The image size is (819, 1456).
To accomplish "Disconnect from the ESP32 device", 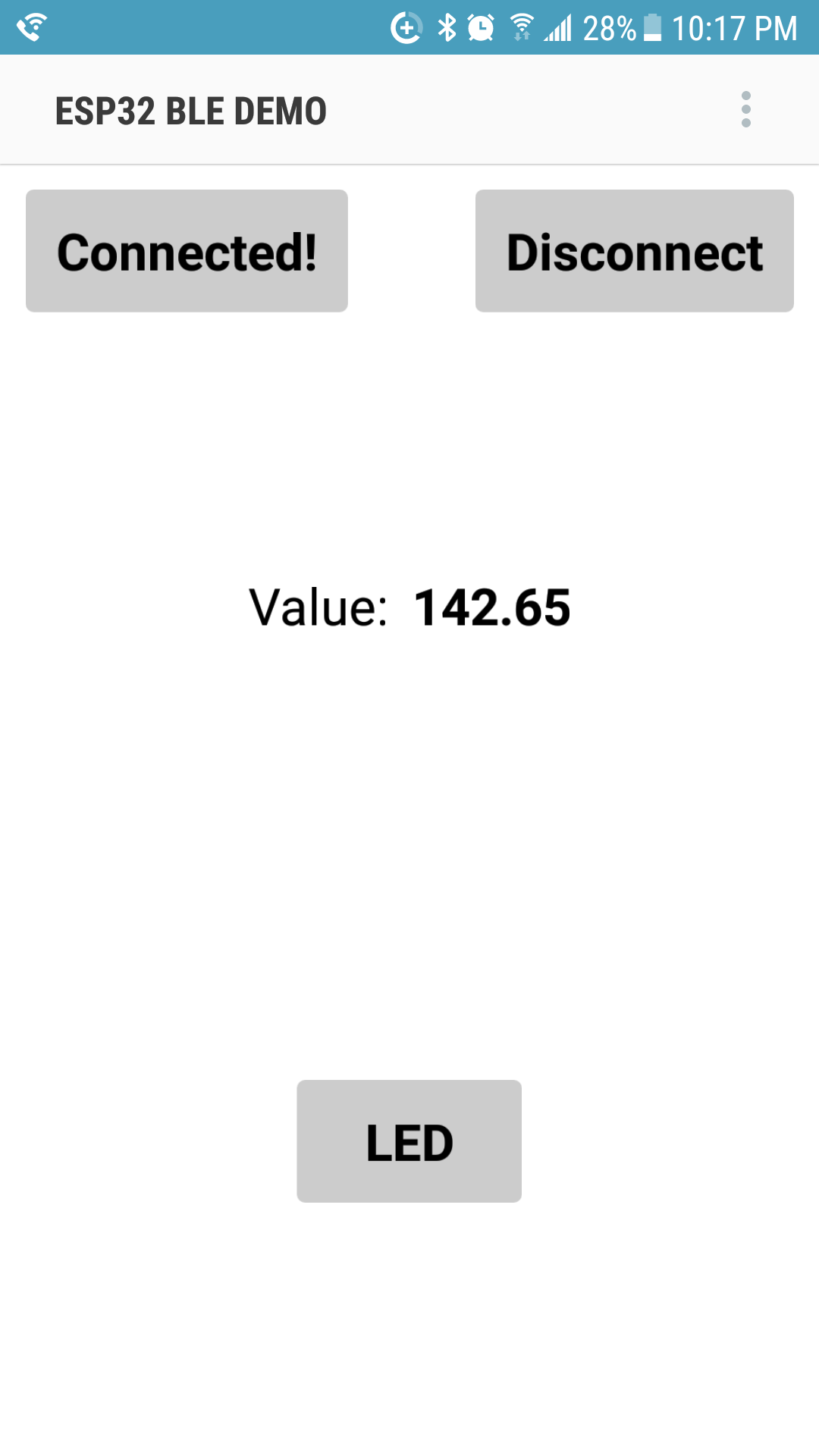I will [x=634, y=251].
